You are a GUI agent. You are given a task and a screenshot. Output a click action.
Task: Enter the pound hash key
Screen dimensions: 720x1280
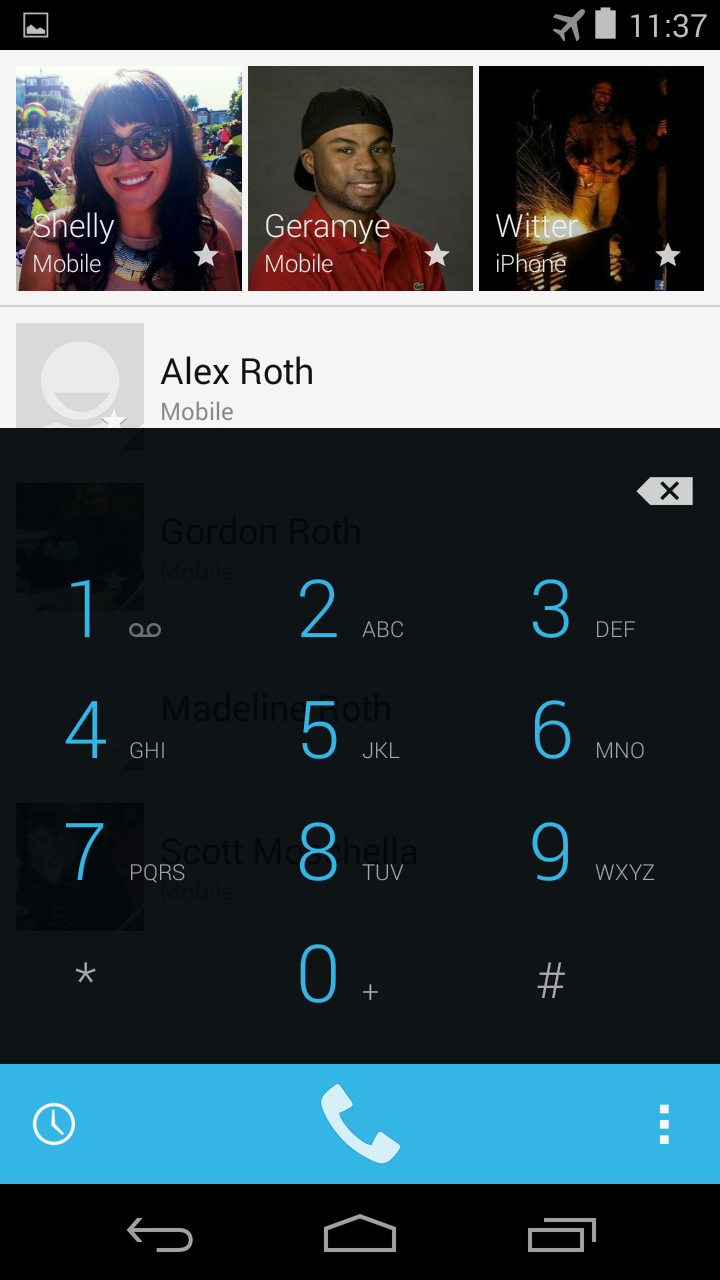[551, 980]
